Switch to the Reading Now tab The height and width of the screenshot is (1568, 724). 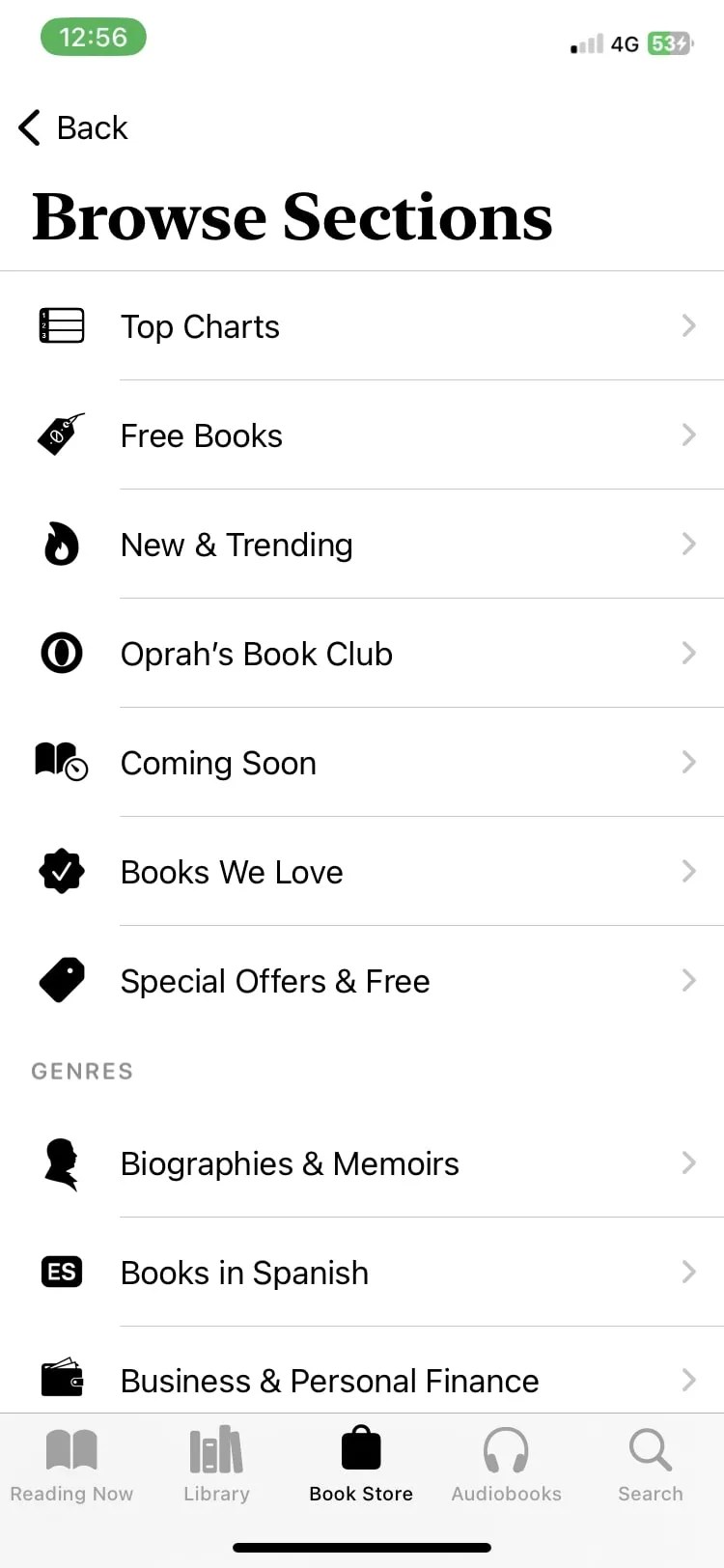click(71, 1464)
